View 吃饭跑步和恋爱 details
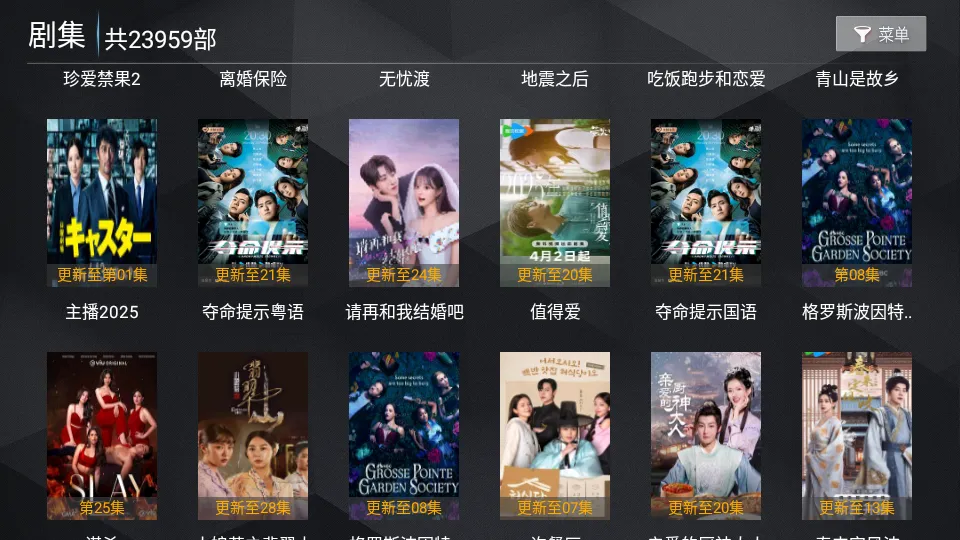960x540 pixels. click(x=706, y=79)
